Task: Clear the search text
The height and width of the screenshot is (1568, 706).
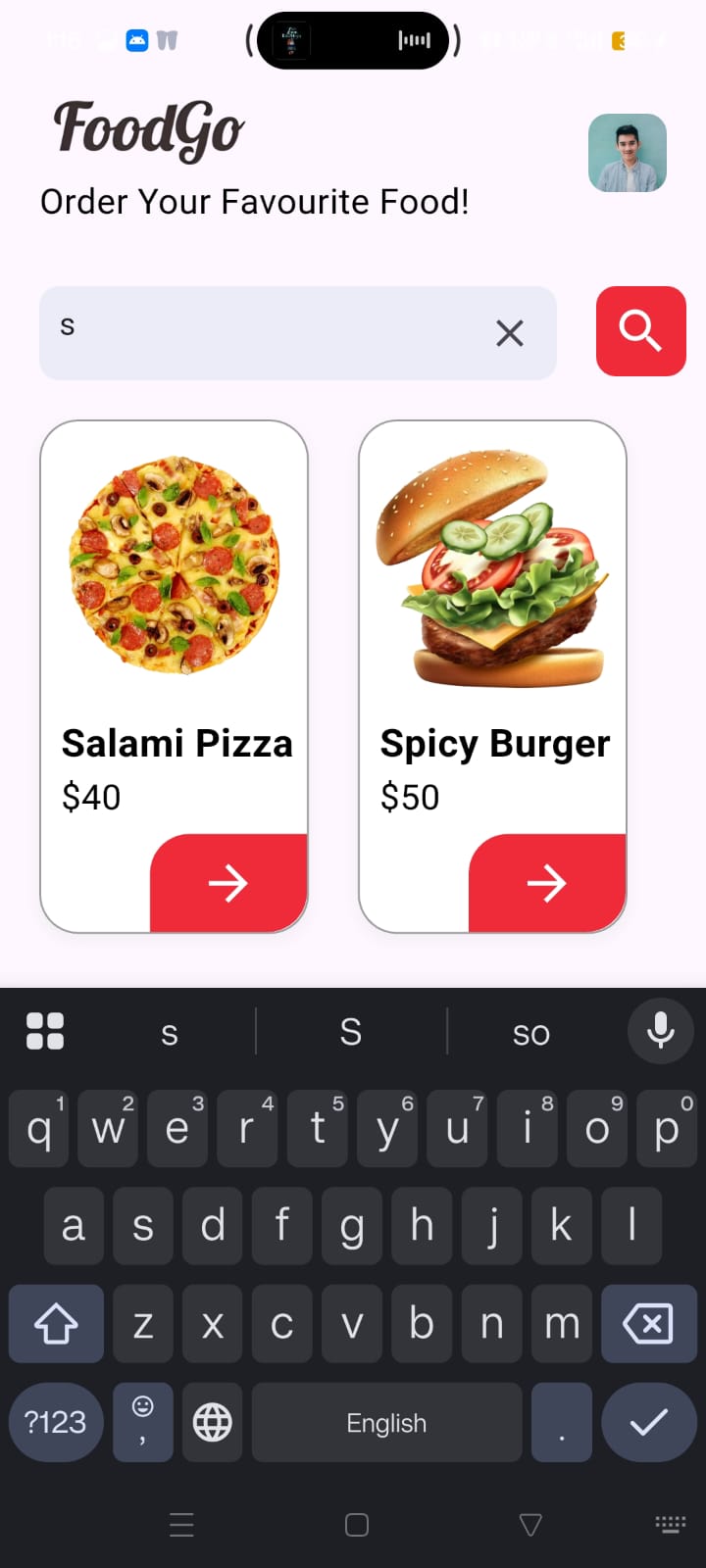Action: pos(510,333)
